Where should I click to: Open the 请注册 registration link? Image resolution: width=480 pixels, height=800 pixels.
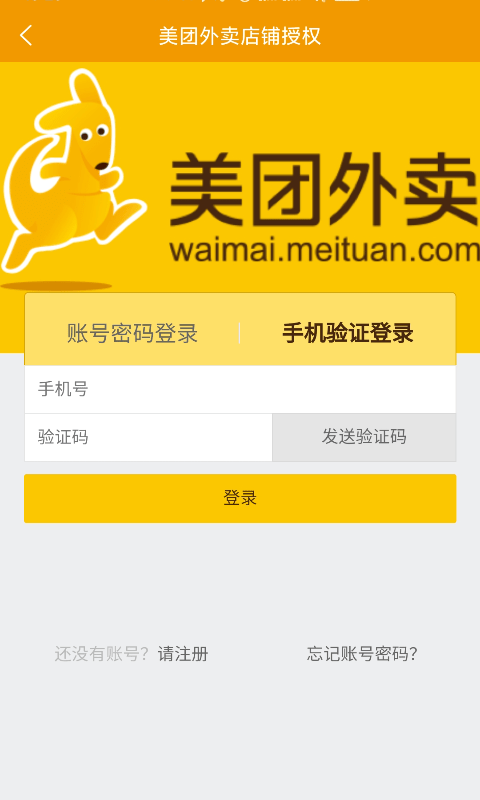(x=183, y=654)
